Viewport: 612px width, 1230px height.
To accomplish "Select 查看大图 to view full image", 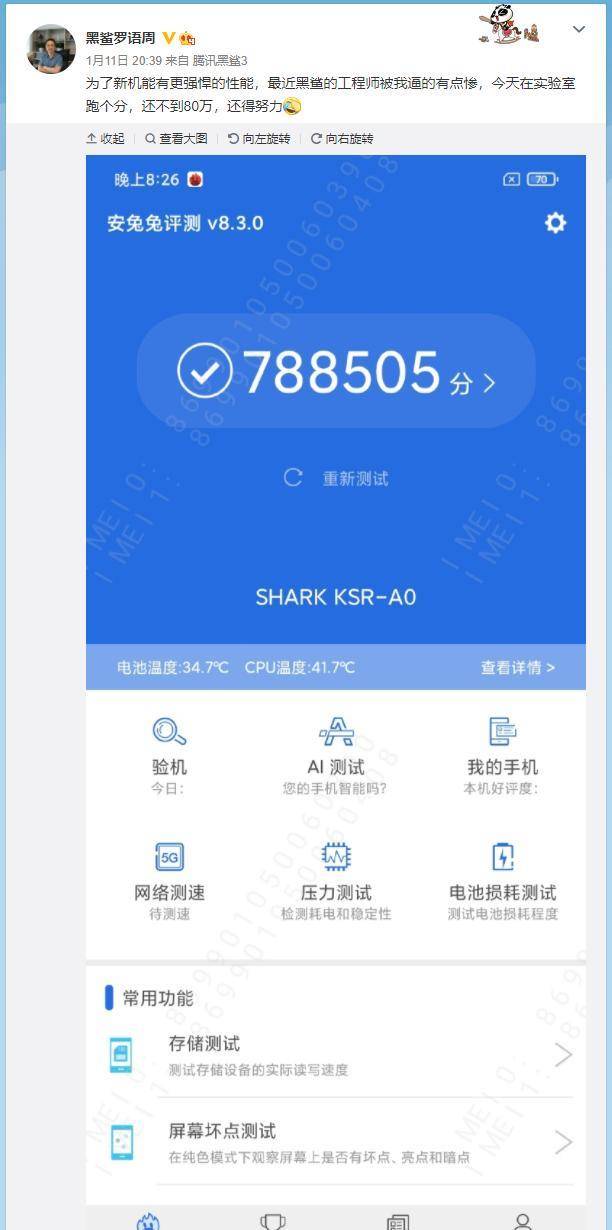I will point(177,139).
